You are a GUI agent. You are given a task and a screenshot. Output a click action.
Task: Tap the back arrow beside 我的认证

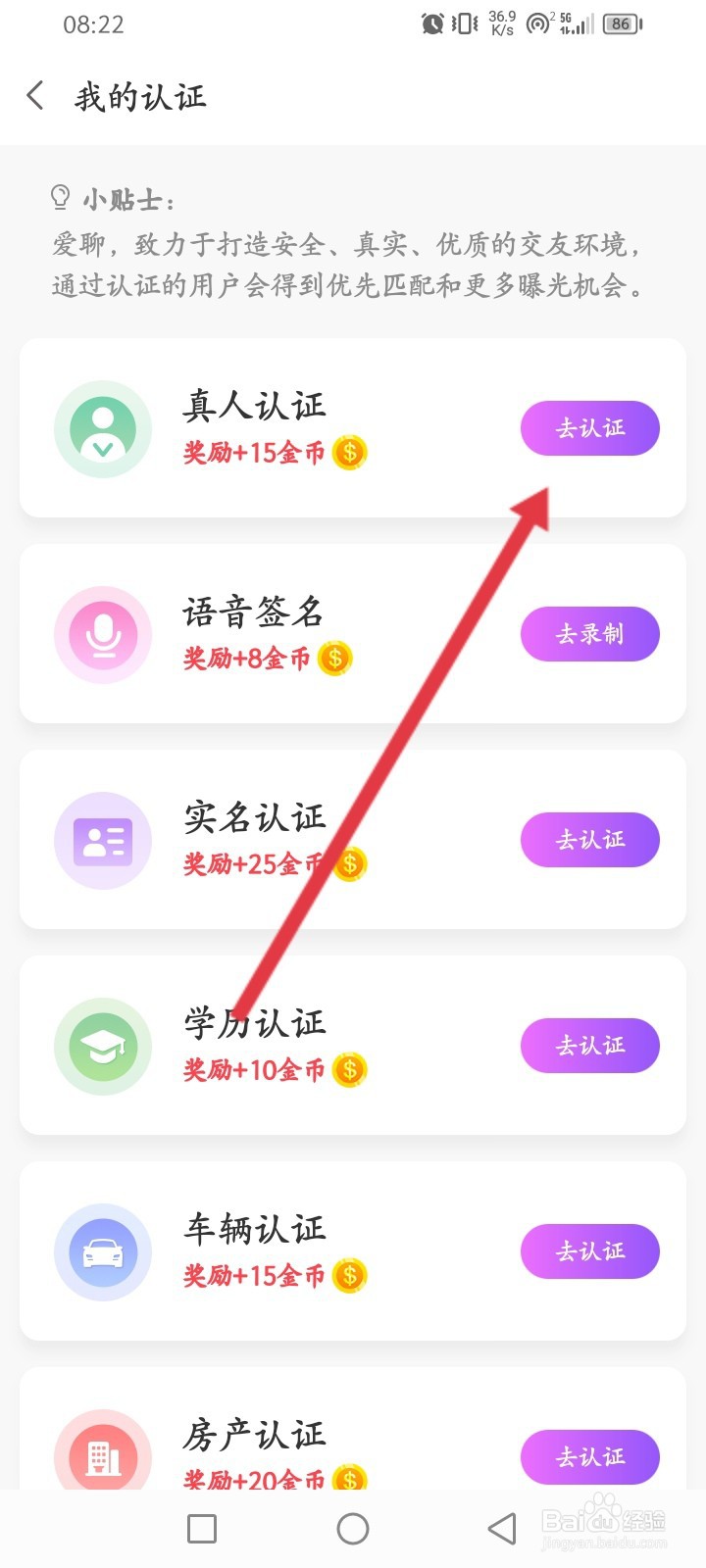pos(35,95)
